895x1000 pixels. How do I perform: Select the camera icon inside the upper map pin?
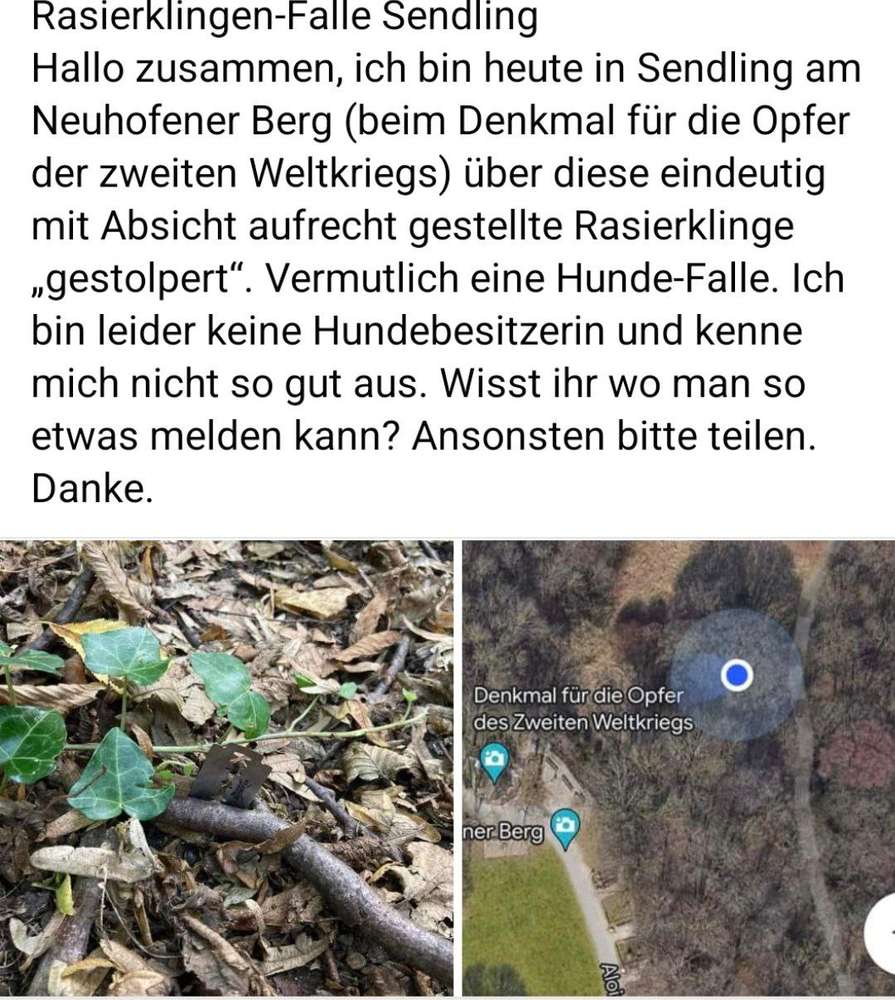(492, 757)
